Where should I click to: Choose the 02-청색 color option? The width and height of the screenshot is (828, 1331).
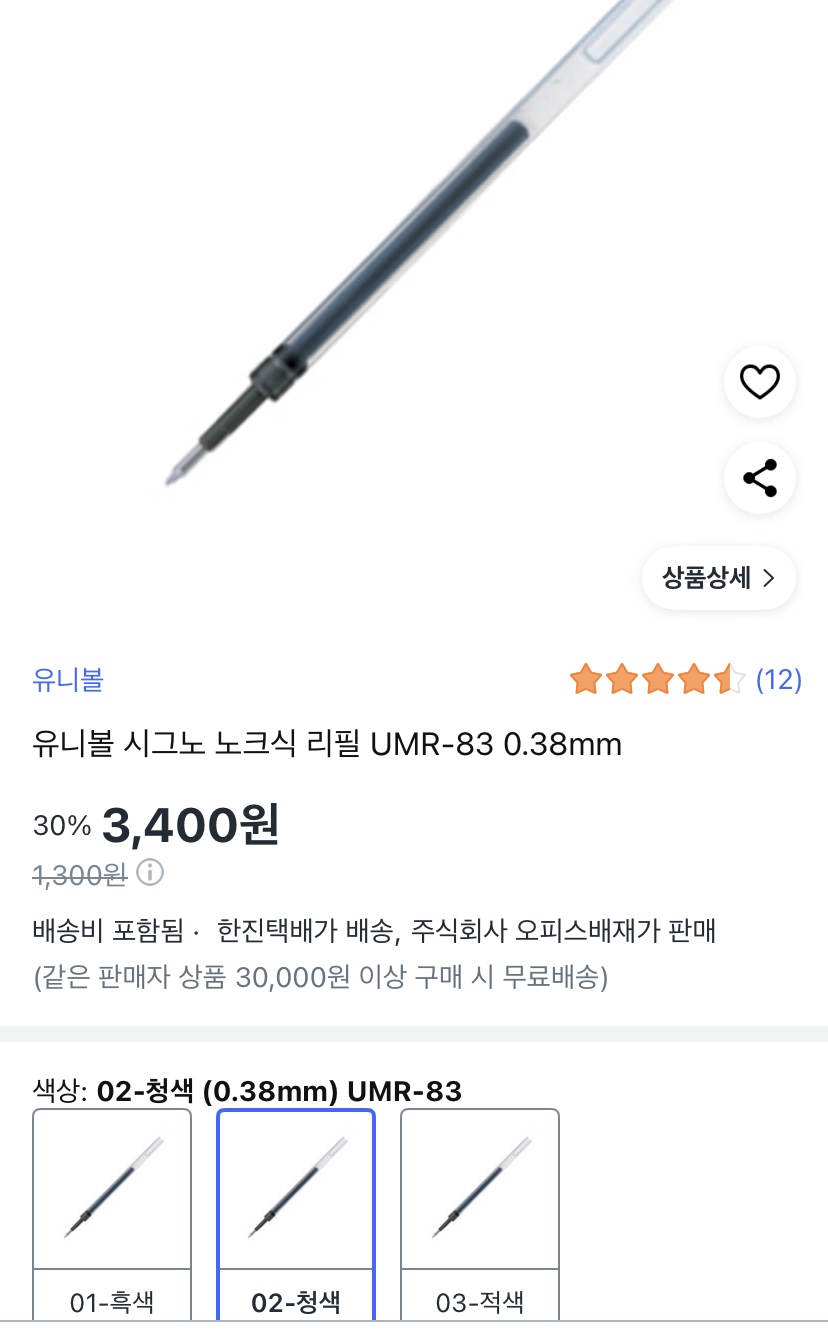[x=296, y=1213]
